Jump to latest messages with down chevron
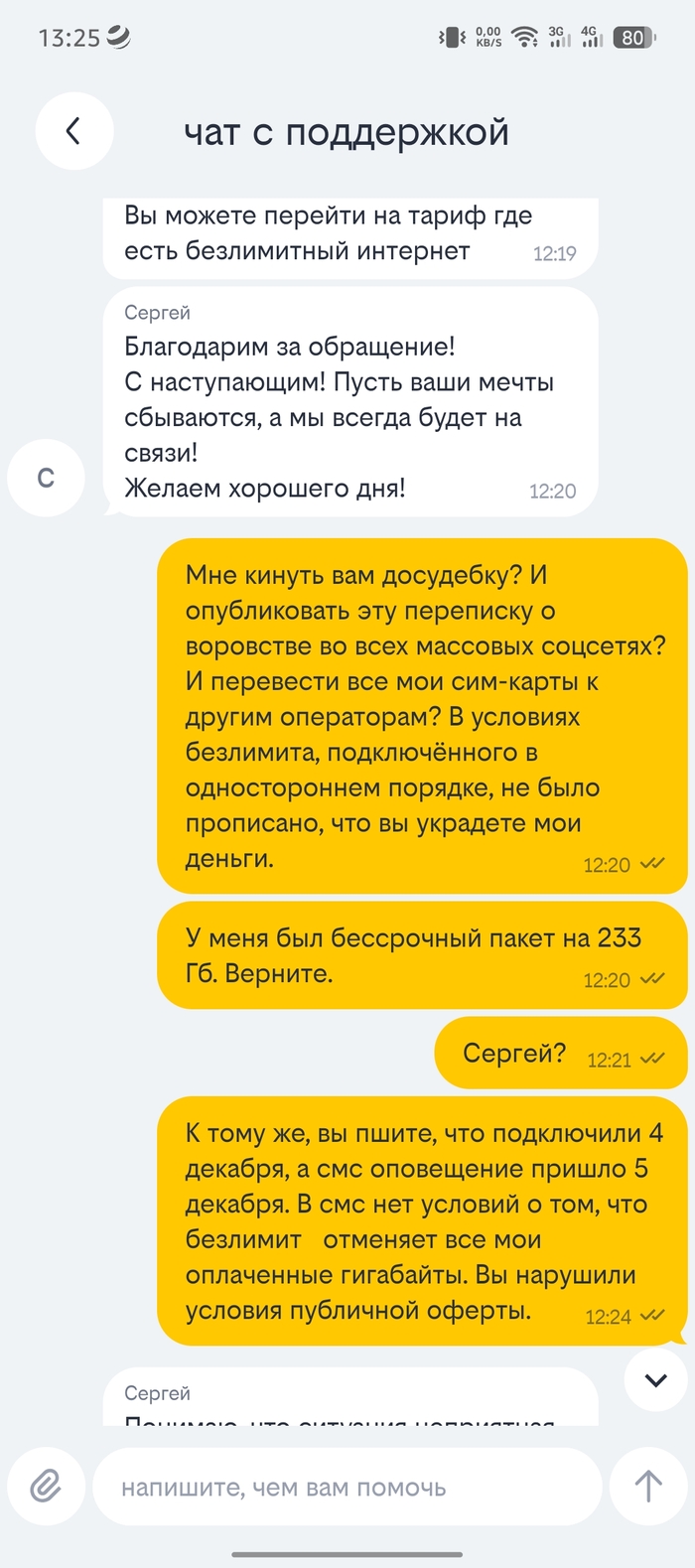The image size is (695, 1568). 655,1379
